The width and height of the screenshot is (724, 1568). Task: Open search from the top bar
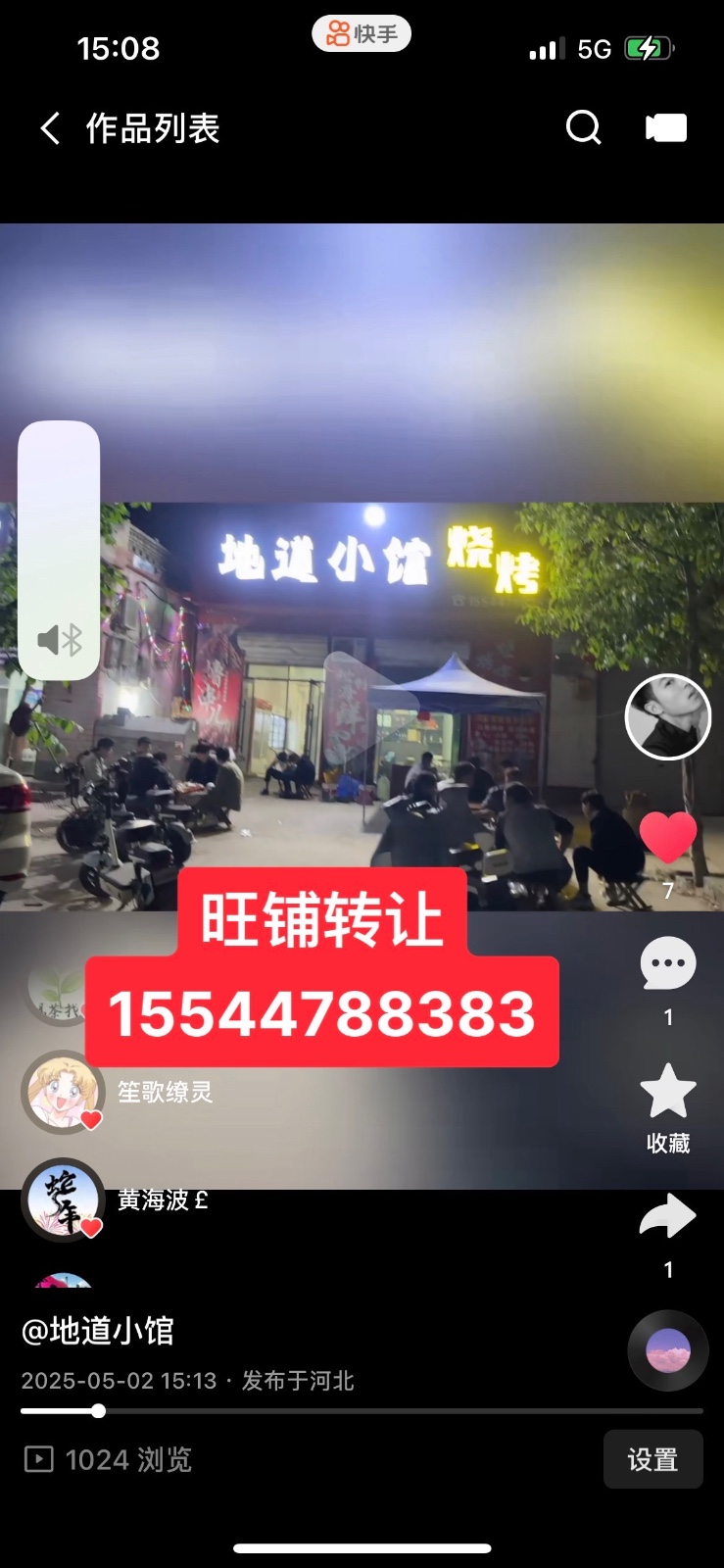pos(584,128)
